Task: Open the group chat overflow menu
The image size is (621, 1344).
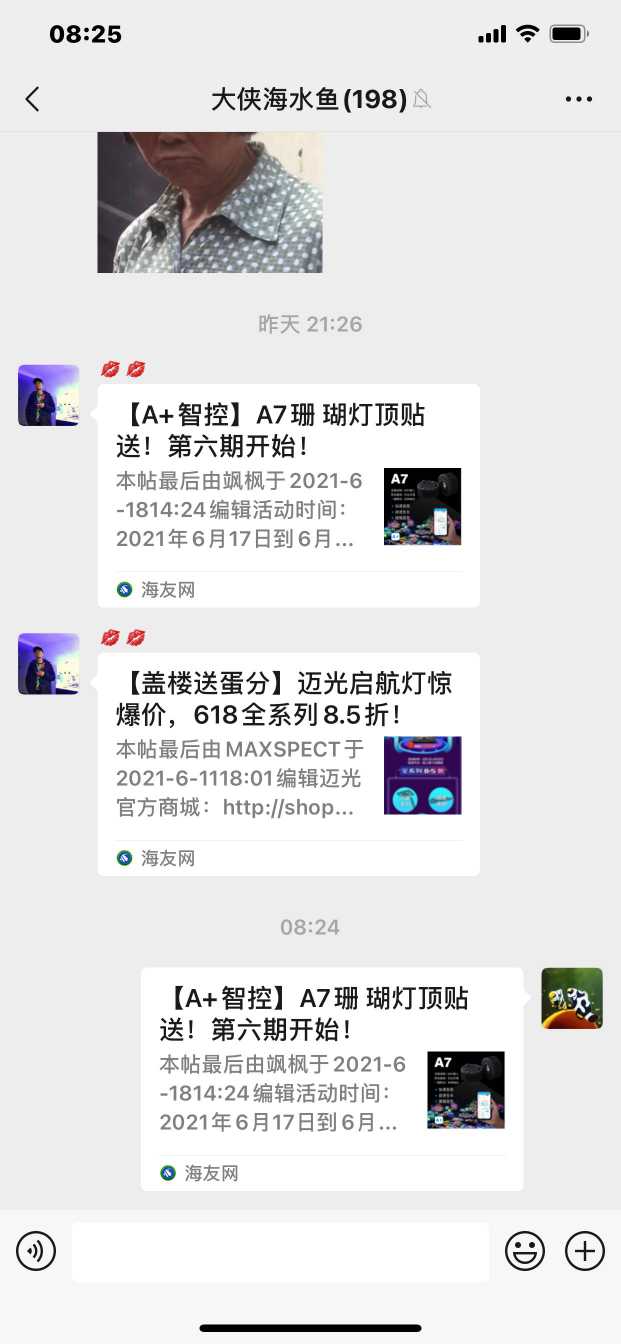Action: point(579,99)
